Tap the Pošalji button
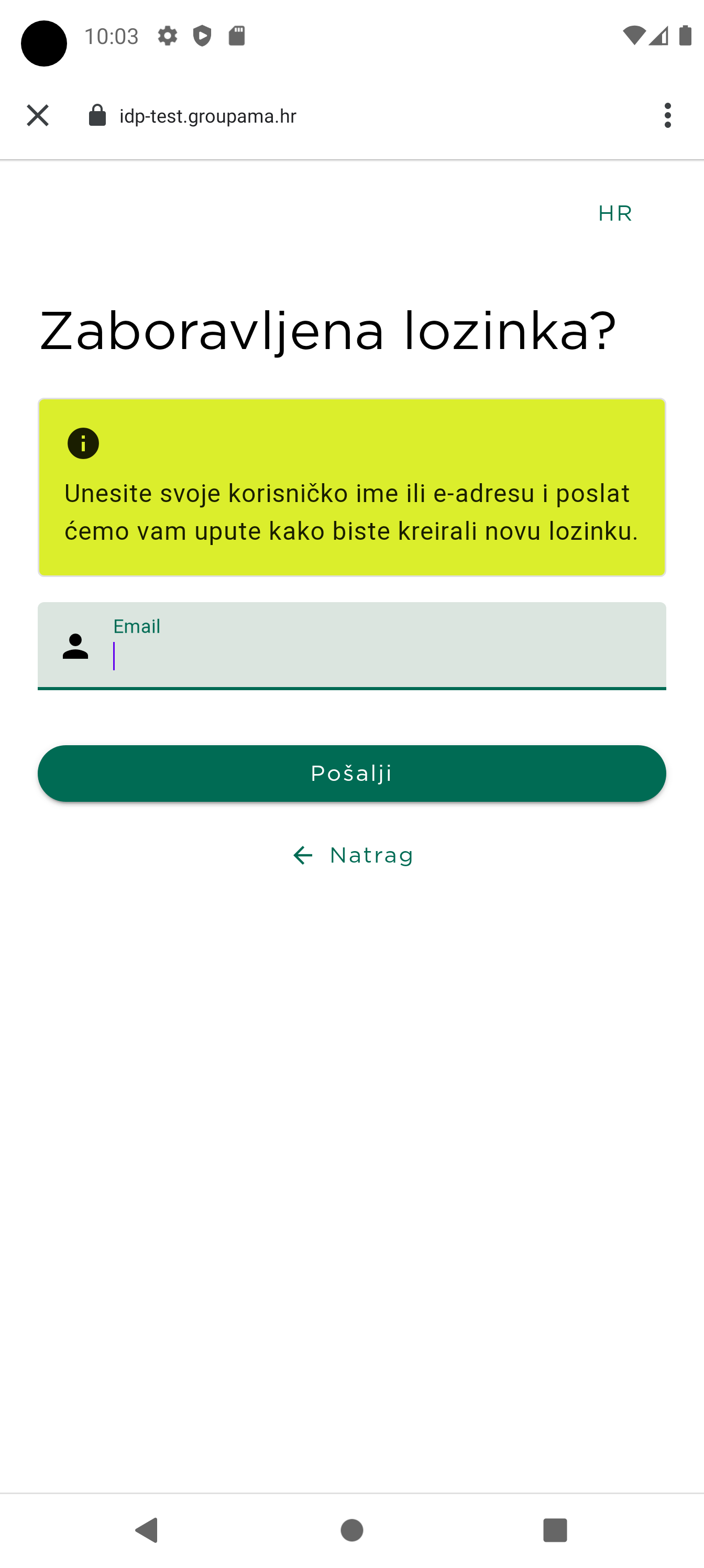This screenshot has width=704, height=1568. coord(351,773)
